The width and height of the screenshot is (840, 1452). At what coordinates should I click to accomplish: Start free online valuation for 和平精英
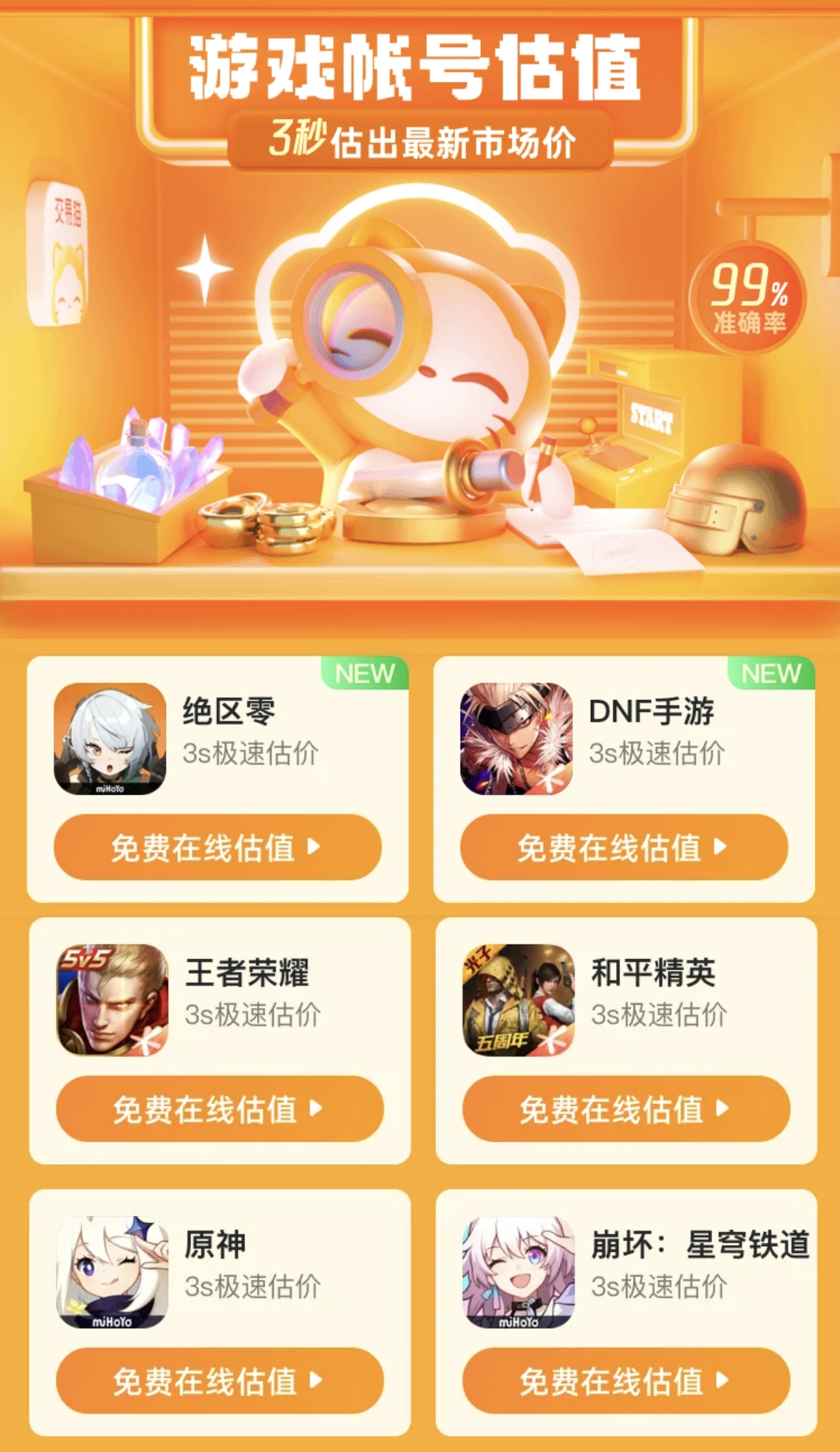coord(626,1109)
